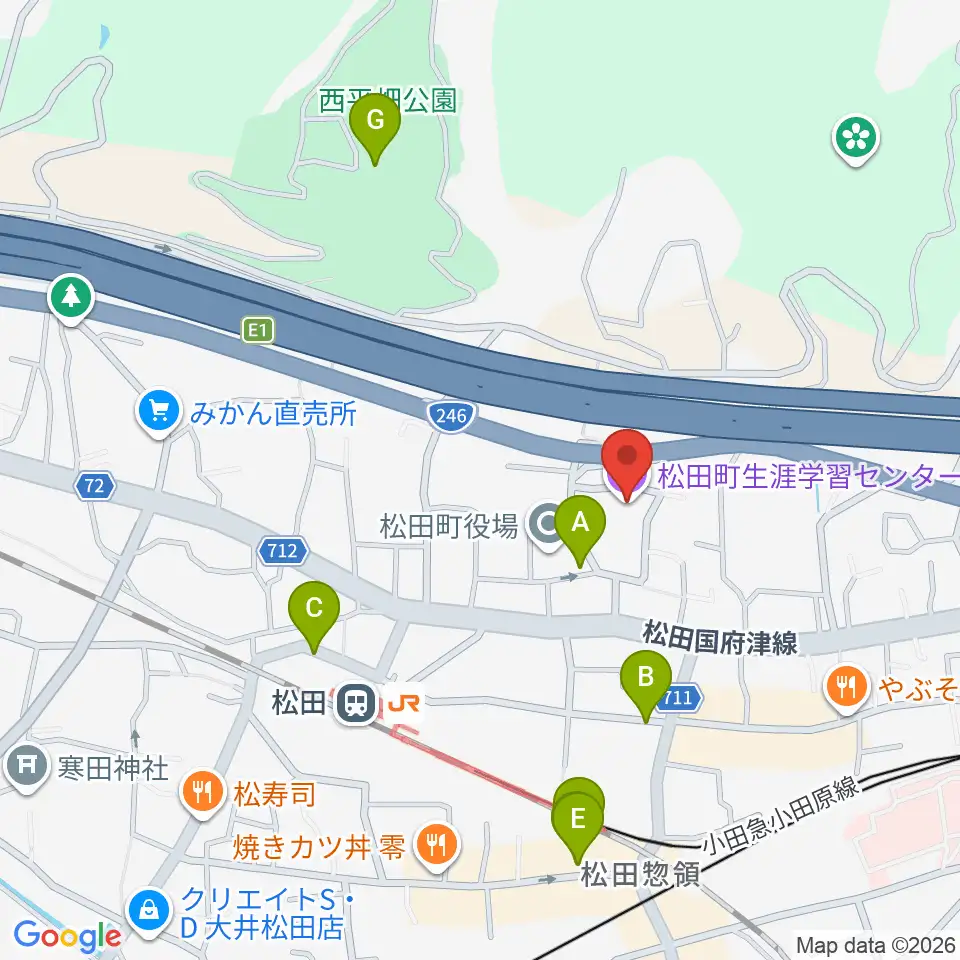Open the 松寿司 restaurant pin
Viewport: 960px width, 960px height.
point(203,795)
